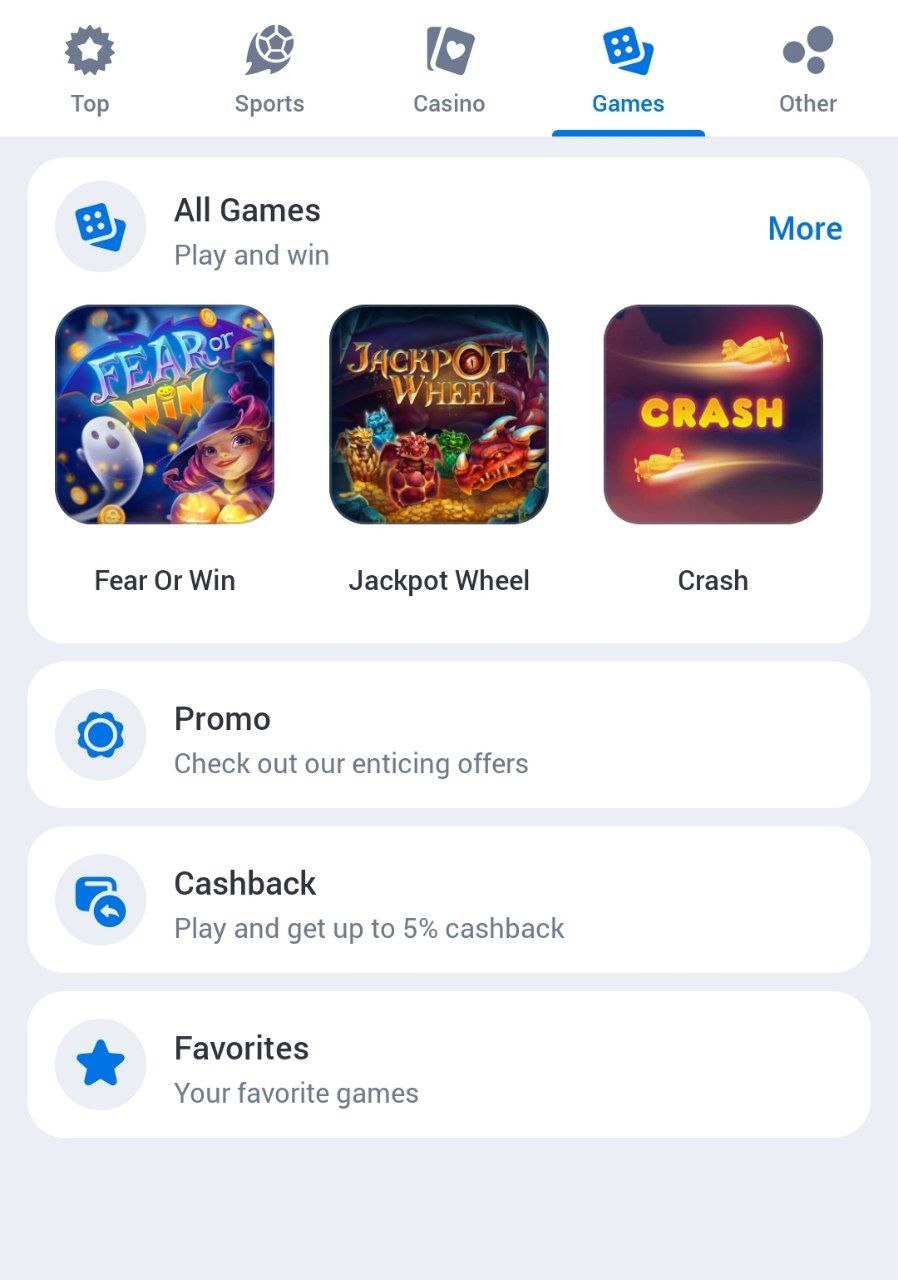
Task: Open the Promo section
Action: pyautogui.click(x=449, y=735)
